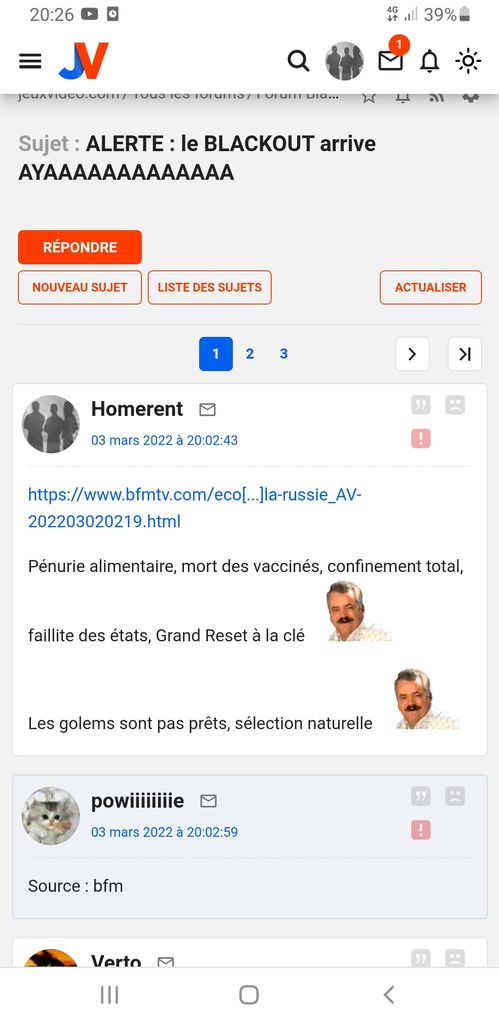Send a private message to powiiiiiiiie

pos(208,801)
